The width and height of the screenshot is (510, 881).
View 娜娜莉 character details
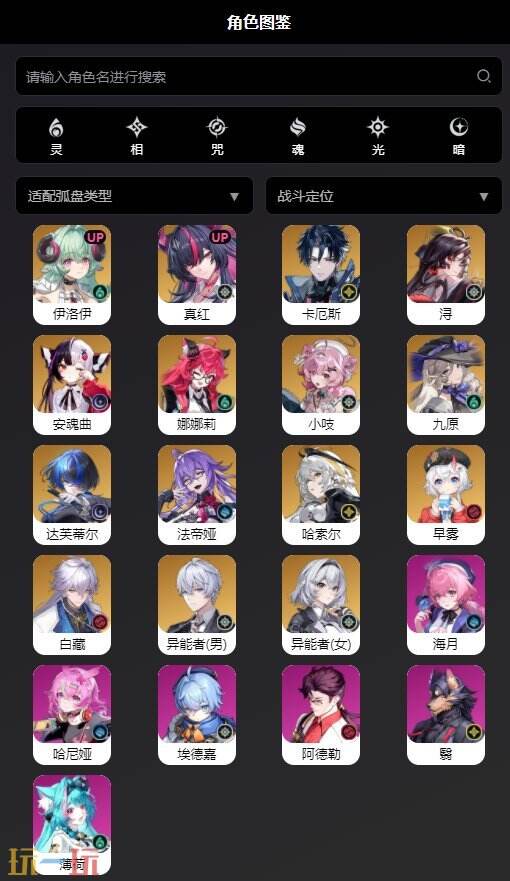[197, 385]
